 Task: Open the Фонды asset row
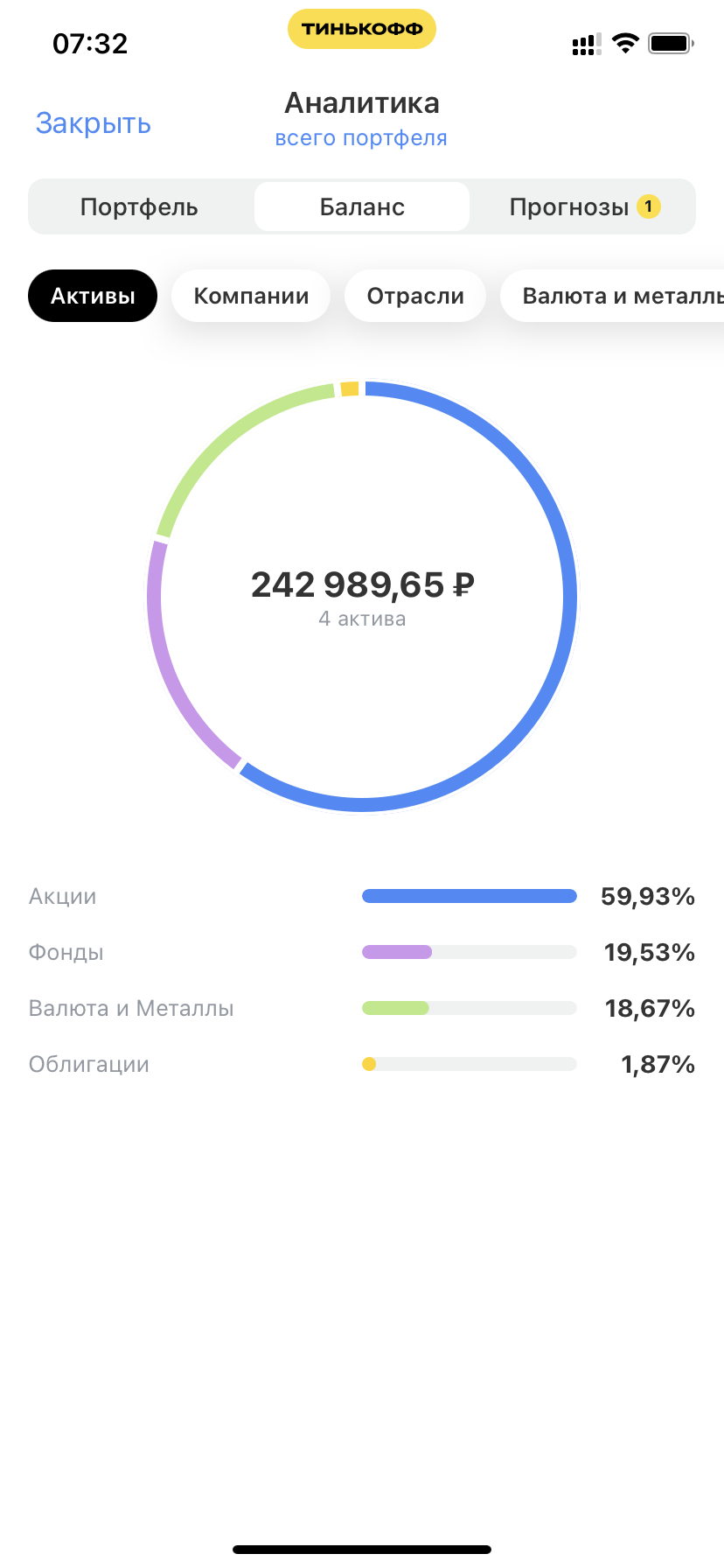tap(361, 952)
